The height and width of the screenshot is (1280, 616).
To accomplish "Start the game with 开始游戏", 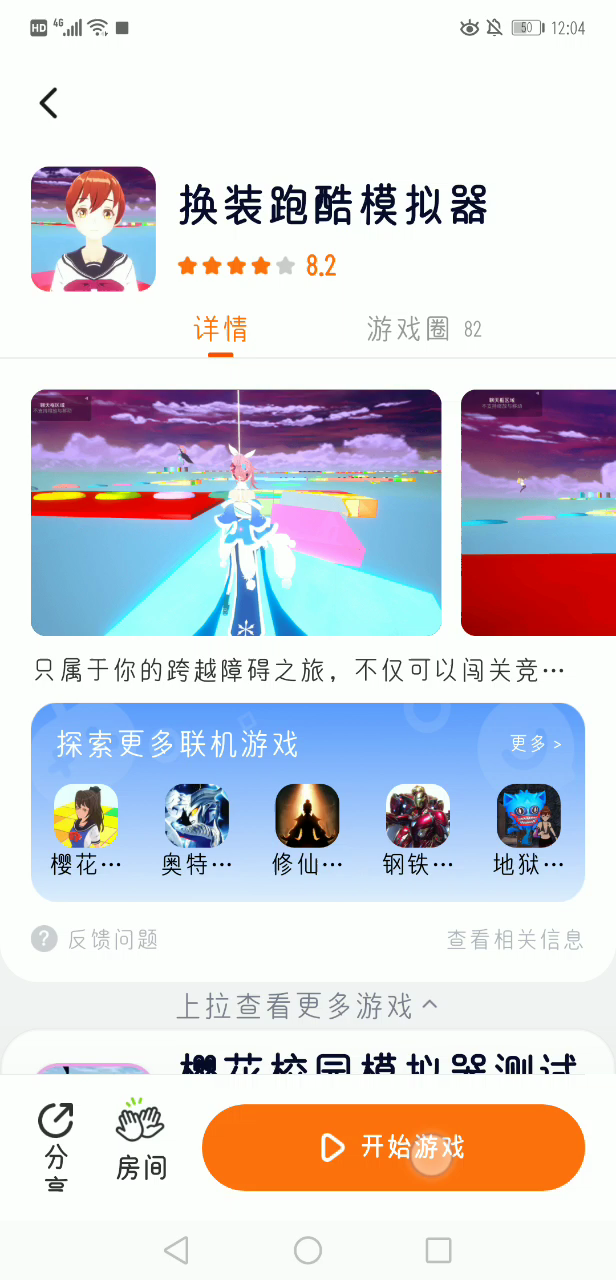I will [x=393, y=1147].
